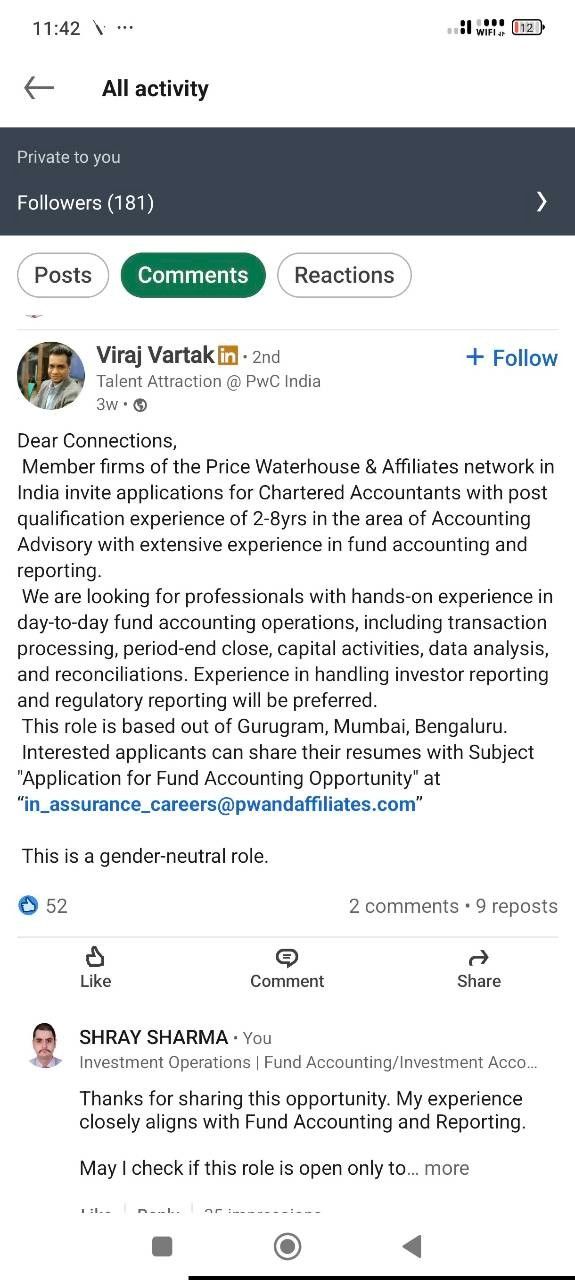Open the 2 comments on the post

(x=404, y=906)
